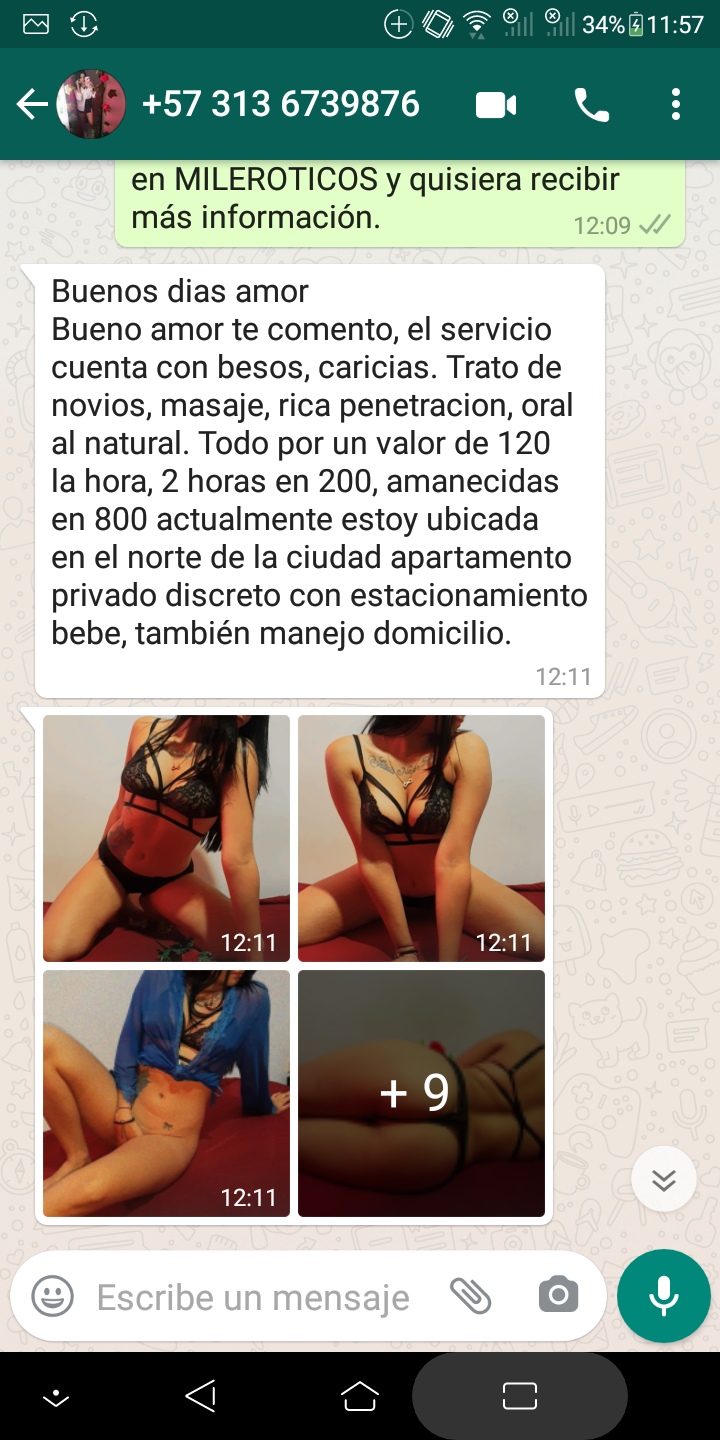720x1440 pixels.
Task: Jump to the latest messages
Action: pyautogui.click(x=664, y=1181)
